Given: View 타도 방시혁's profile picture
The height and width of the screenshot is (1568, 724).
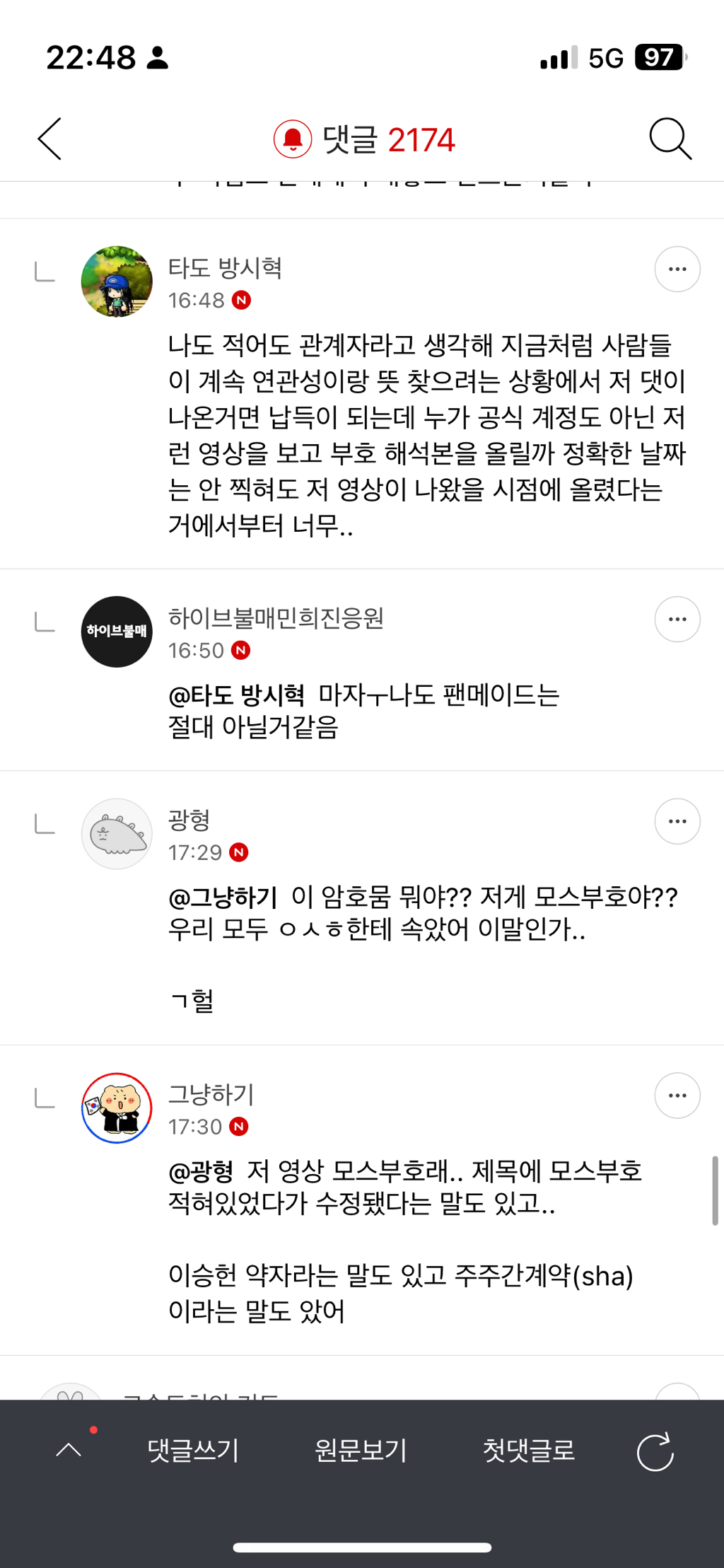Looking at the screenshot, I should (117, 281).
